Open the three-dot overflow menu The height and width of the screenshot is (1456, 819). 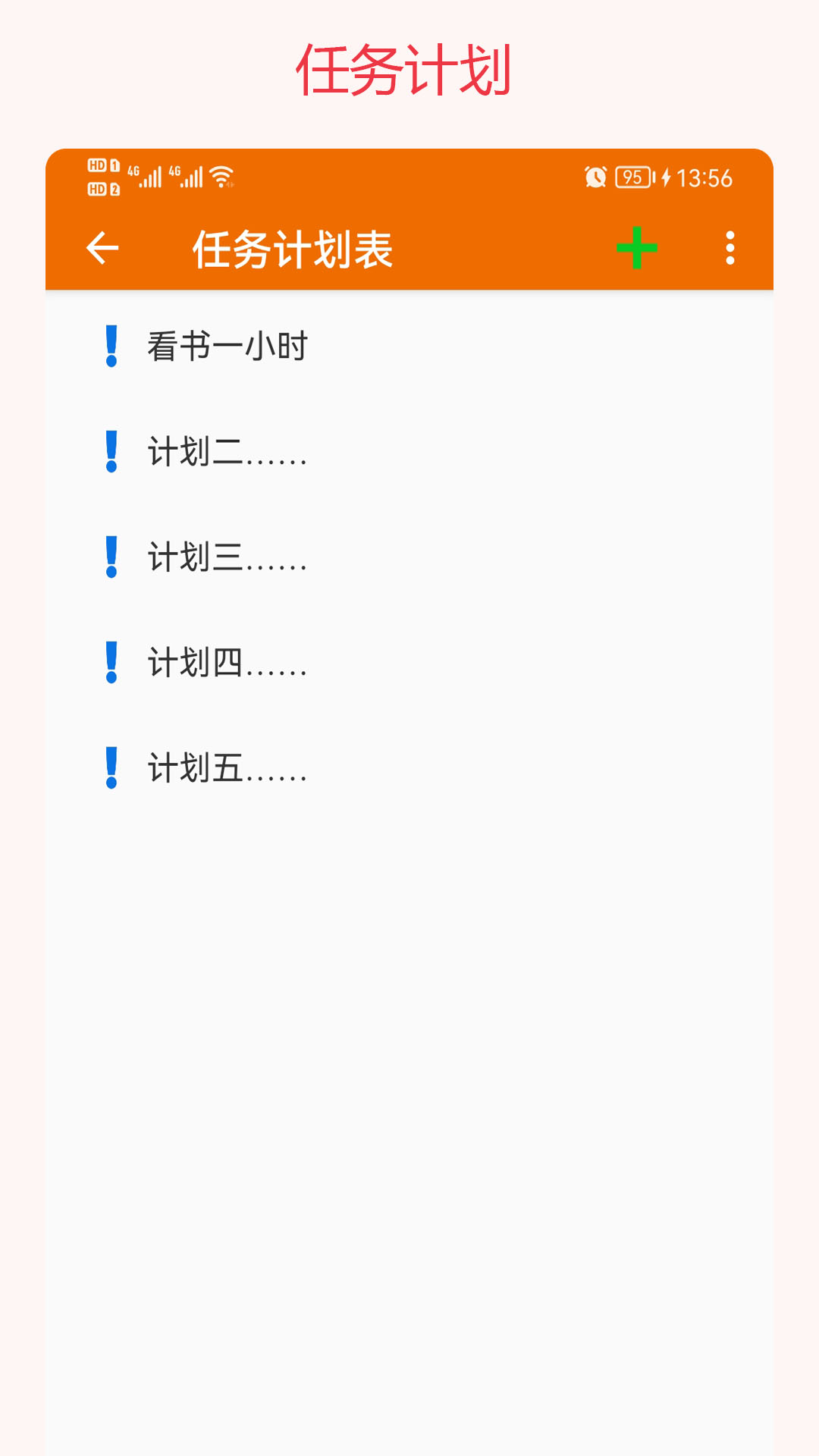point(729,249)
